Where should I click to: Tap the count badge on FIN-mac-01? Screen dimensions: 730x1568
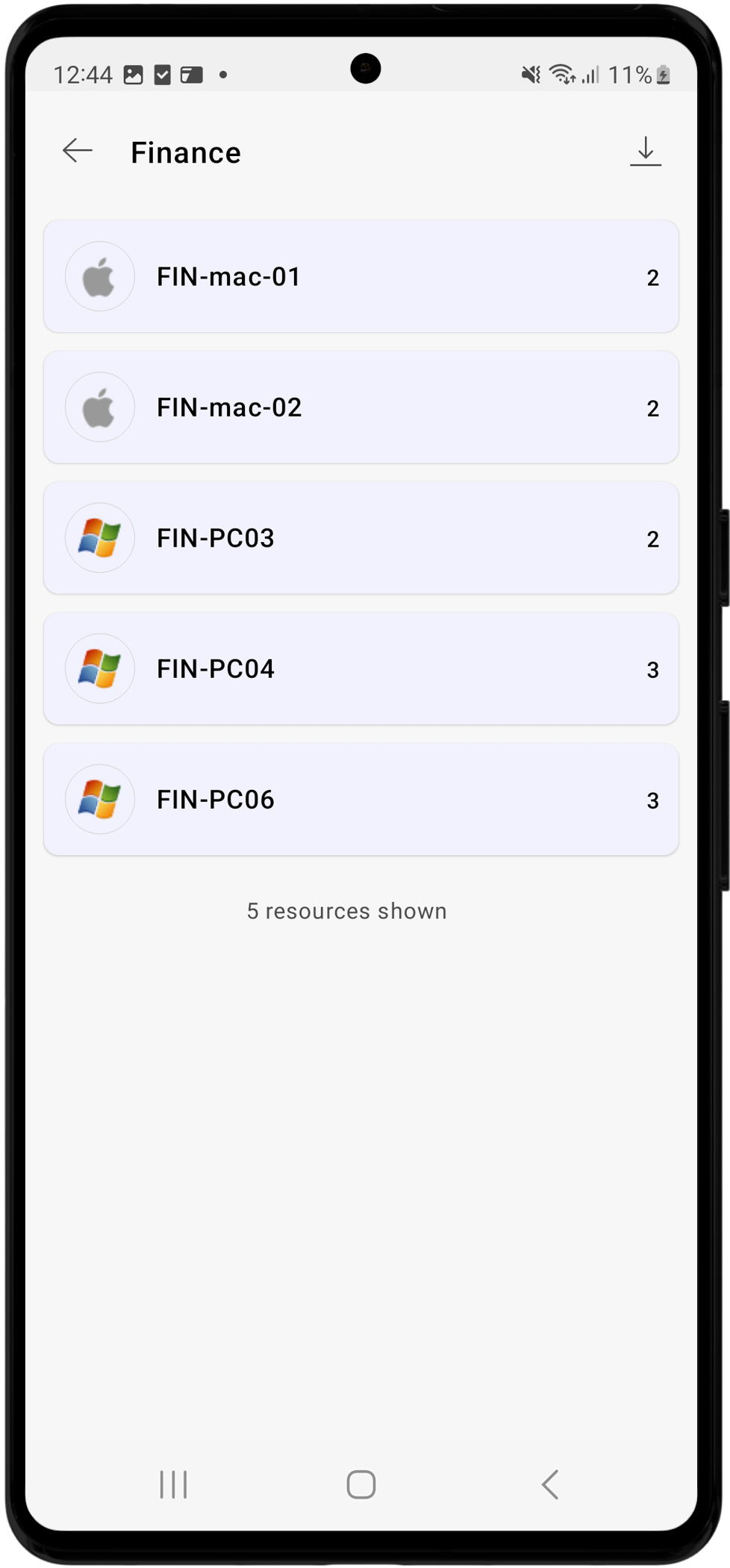(x=653, y=278)
